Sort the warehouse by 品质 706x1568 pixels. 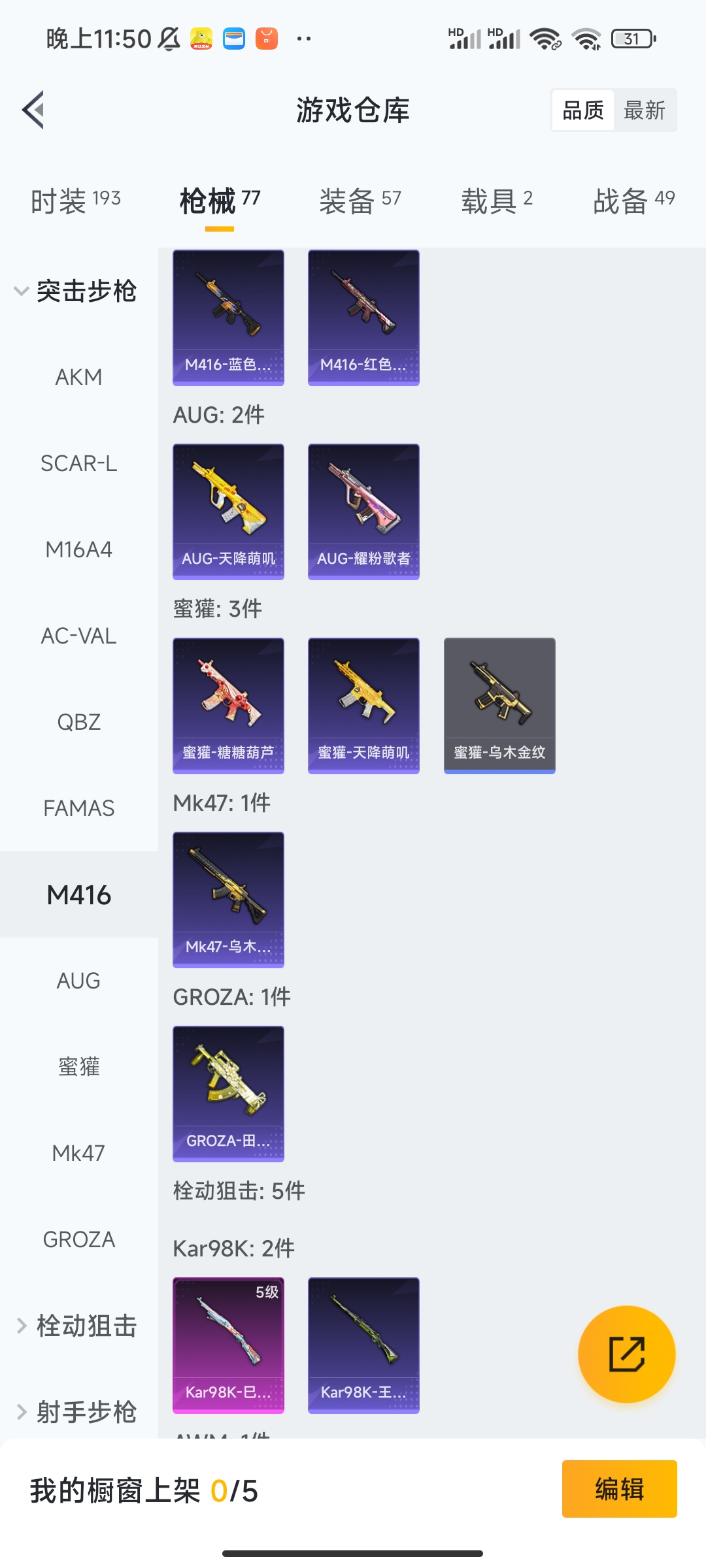tap(582, 110)
